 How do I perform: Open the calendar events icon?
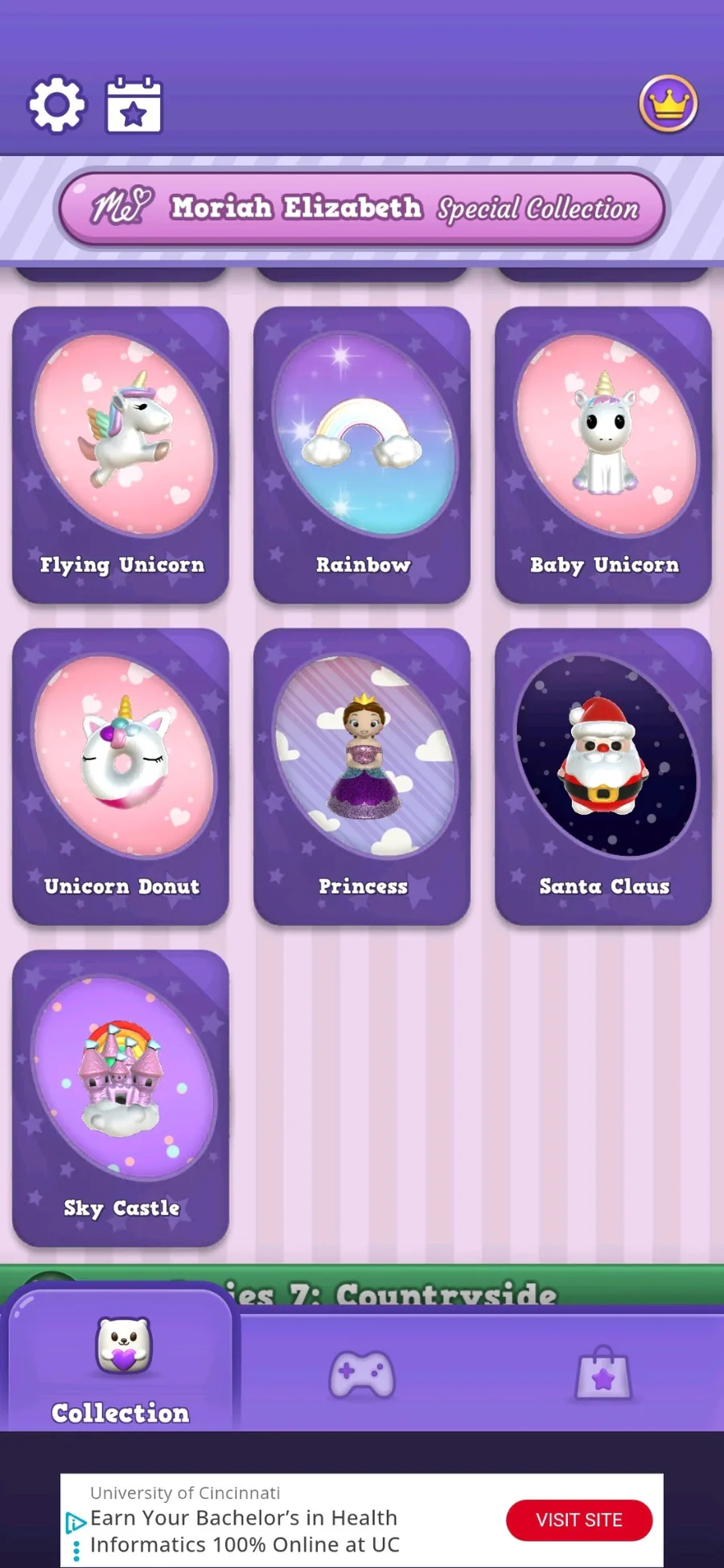[x=134, y=105]
